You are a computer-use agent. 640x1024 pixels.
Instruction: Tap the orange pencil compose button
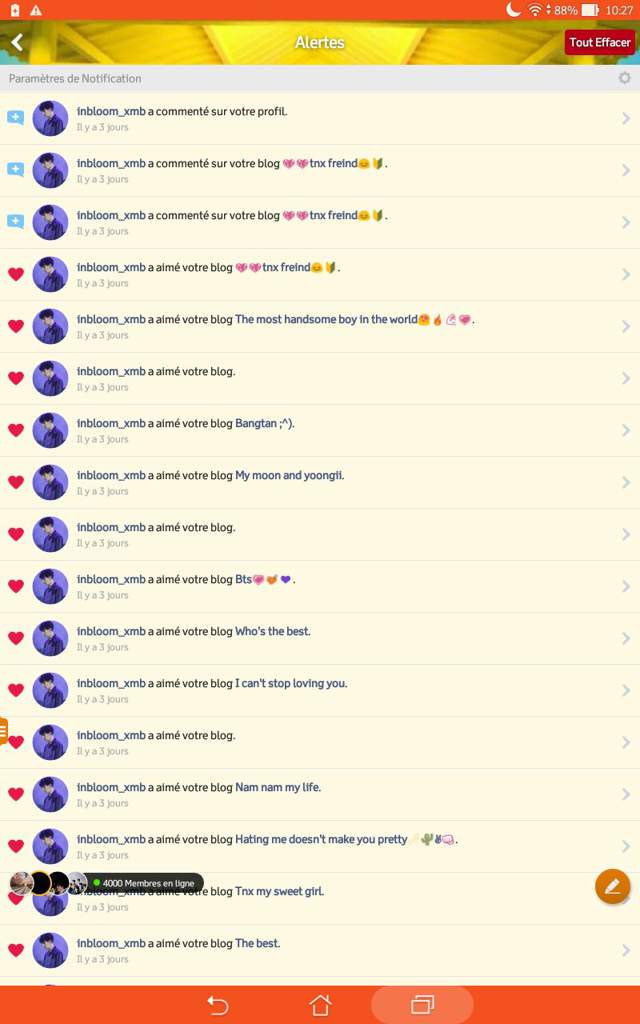pyautogui.click(x=612, y=886)
